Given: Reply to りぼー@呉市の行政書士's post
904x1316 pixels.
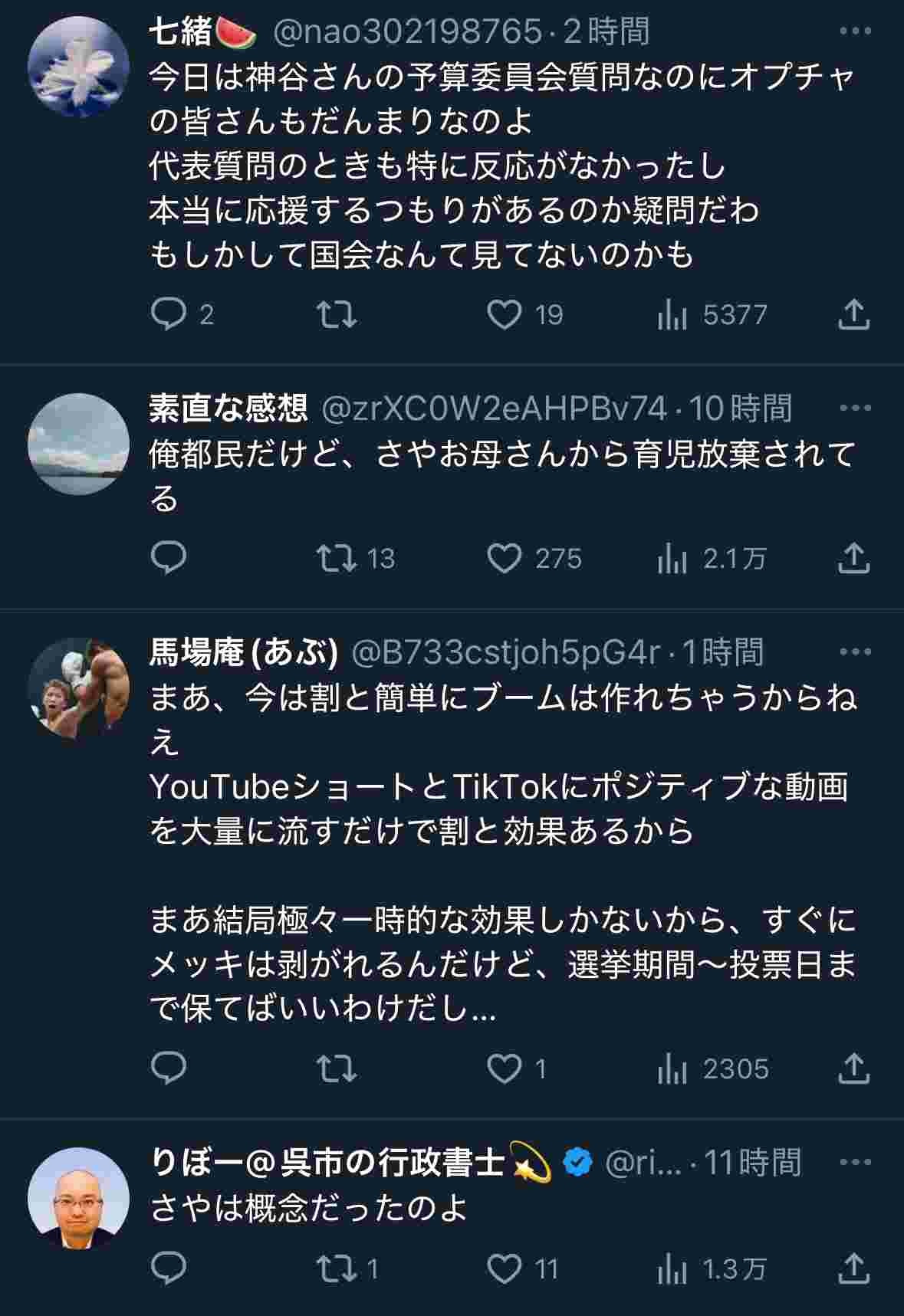Looking at the screenshot, I should tap(169, 1269).
